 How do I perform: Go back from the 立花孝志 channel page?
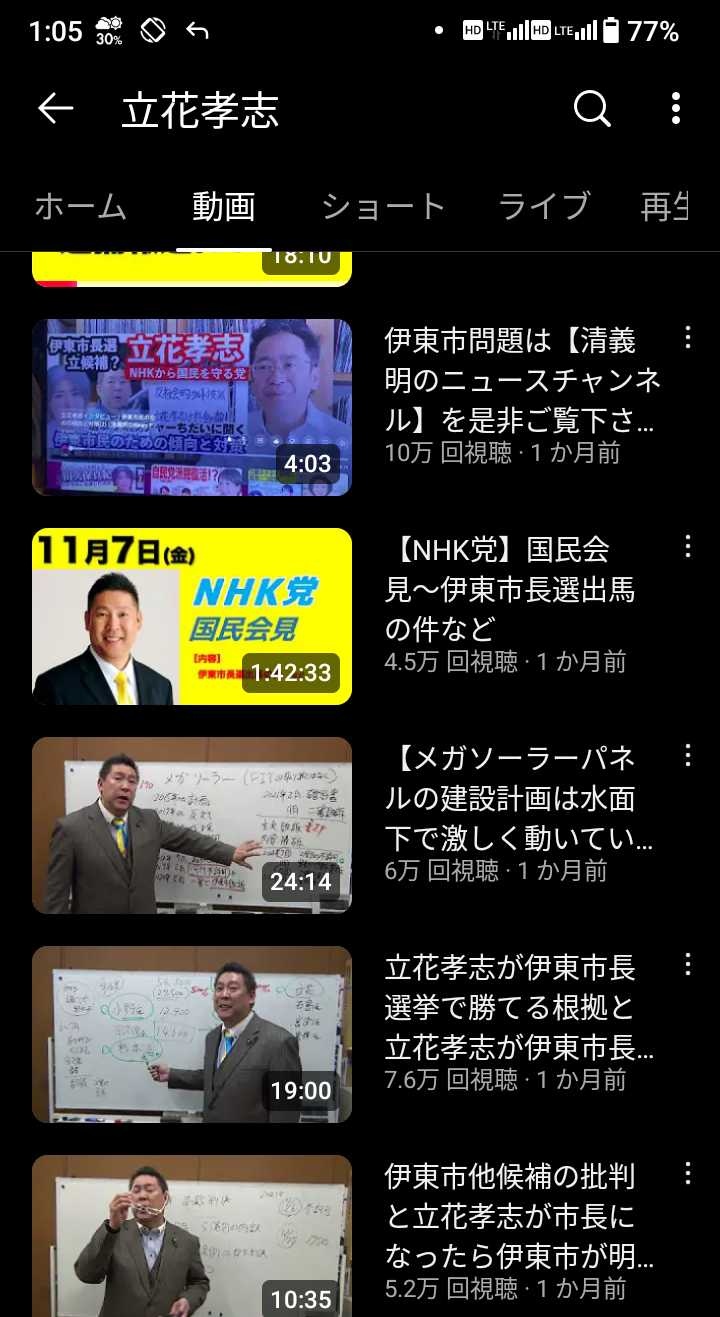pos(55,109)
